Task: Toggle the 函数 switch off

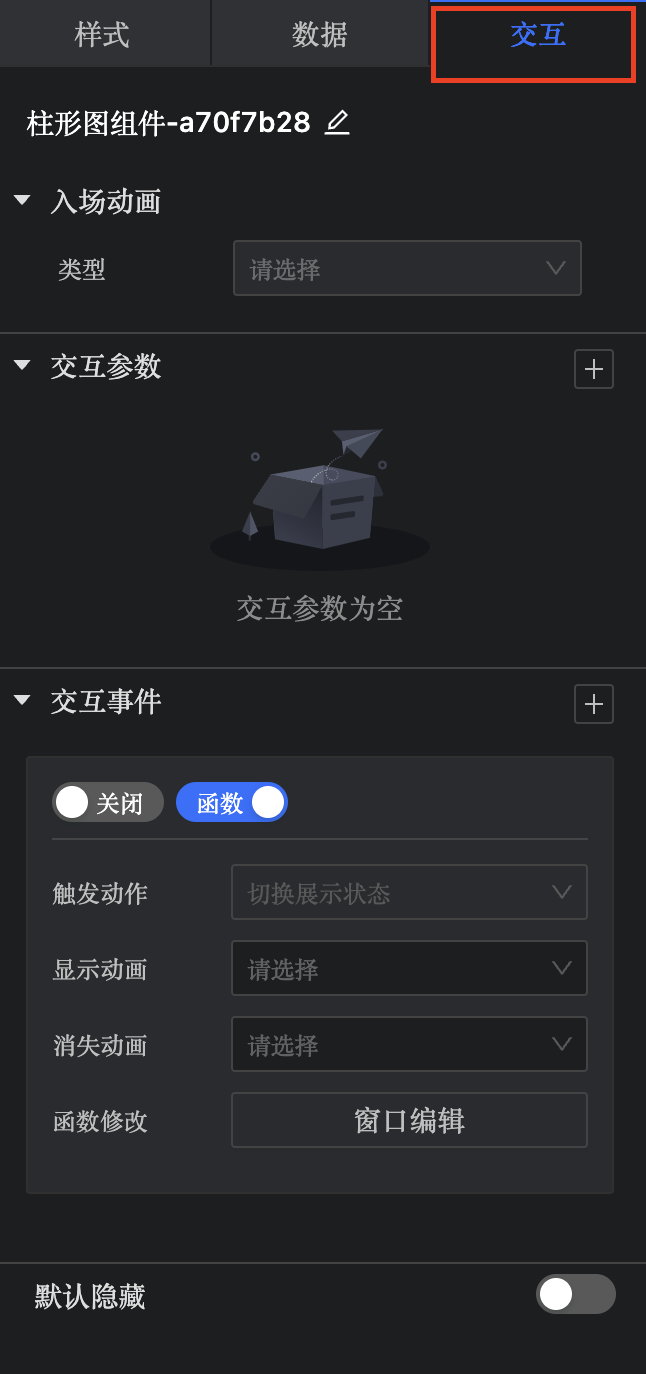Action: [232, 802]
